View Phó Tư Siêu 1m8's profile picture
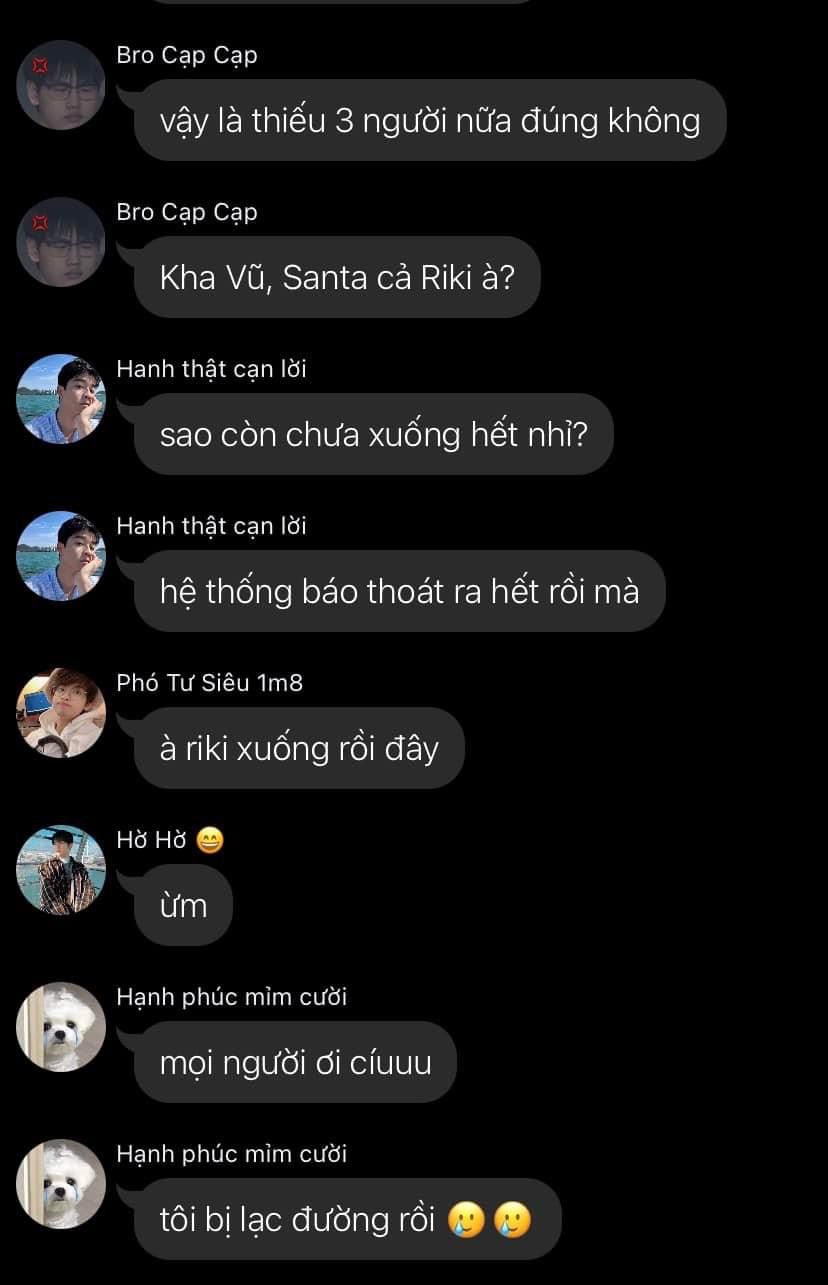This screenshot has width=828, height=1285. [x=61, y=713]
